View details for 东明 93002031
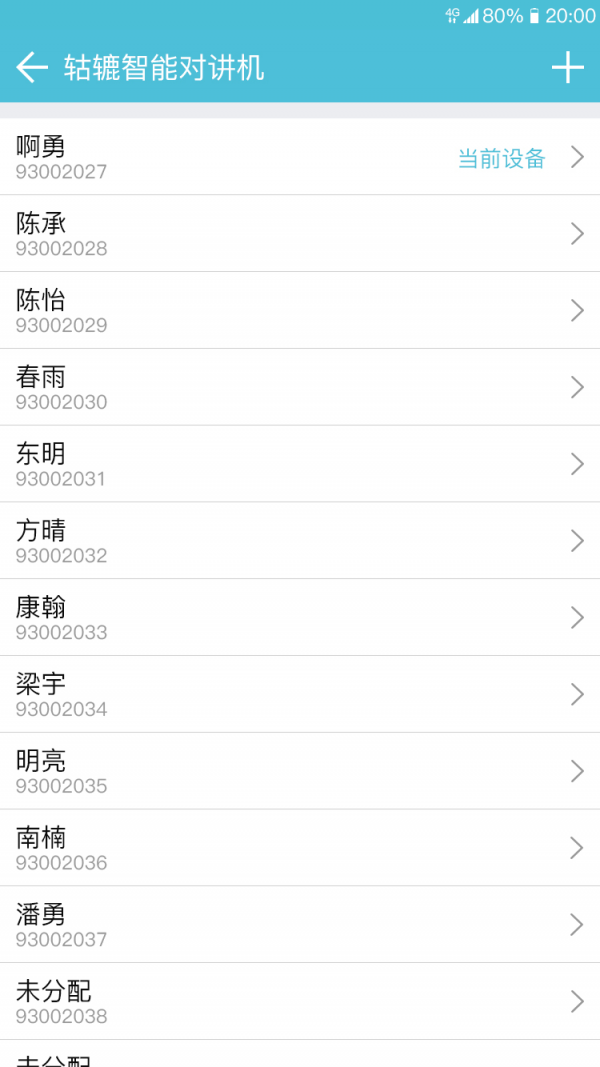Image resolution: width=600 pixels, height=1067 pixels. click(300, 465)
